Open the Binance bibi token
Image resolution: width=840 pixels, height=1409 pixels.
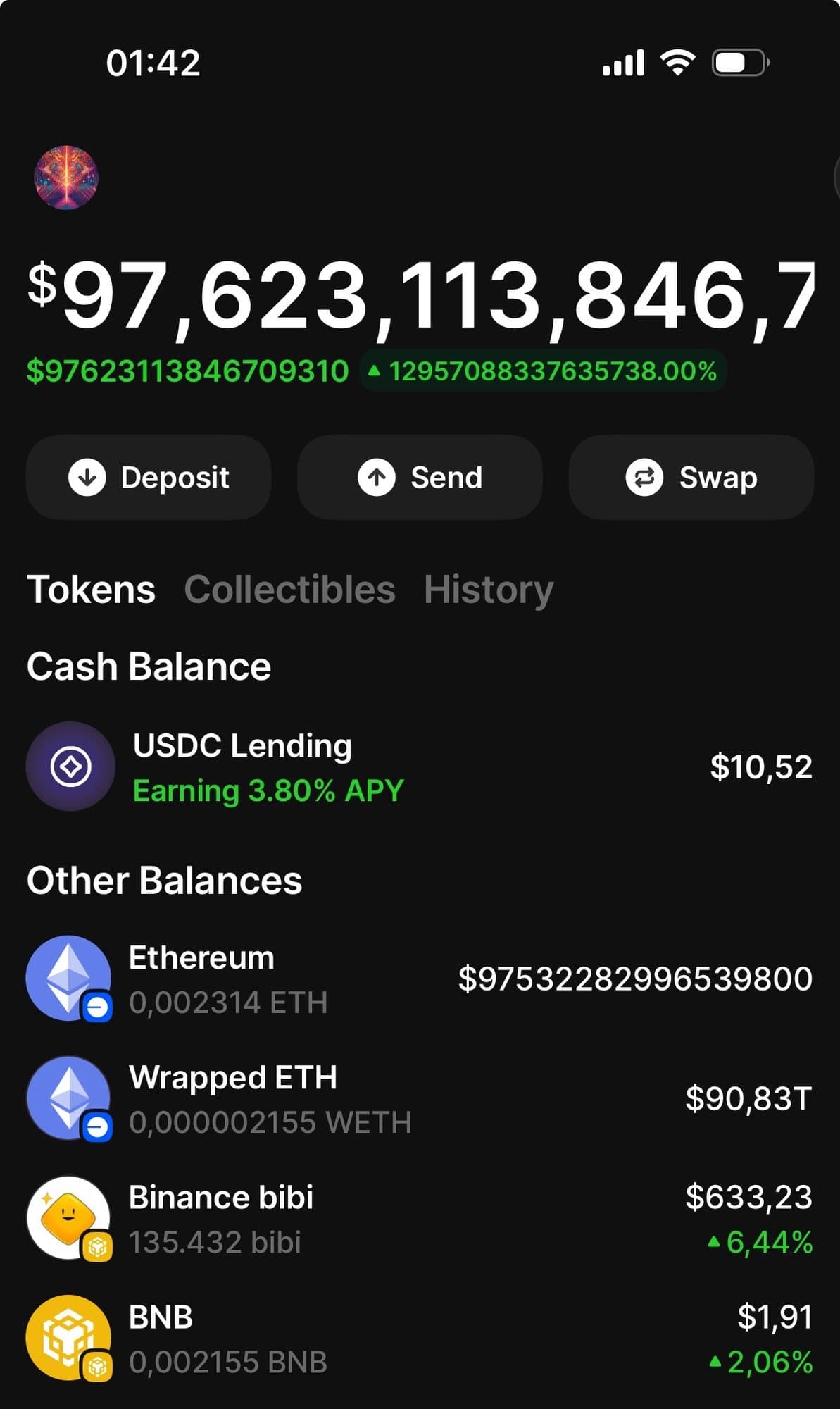click(420, 1218)
